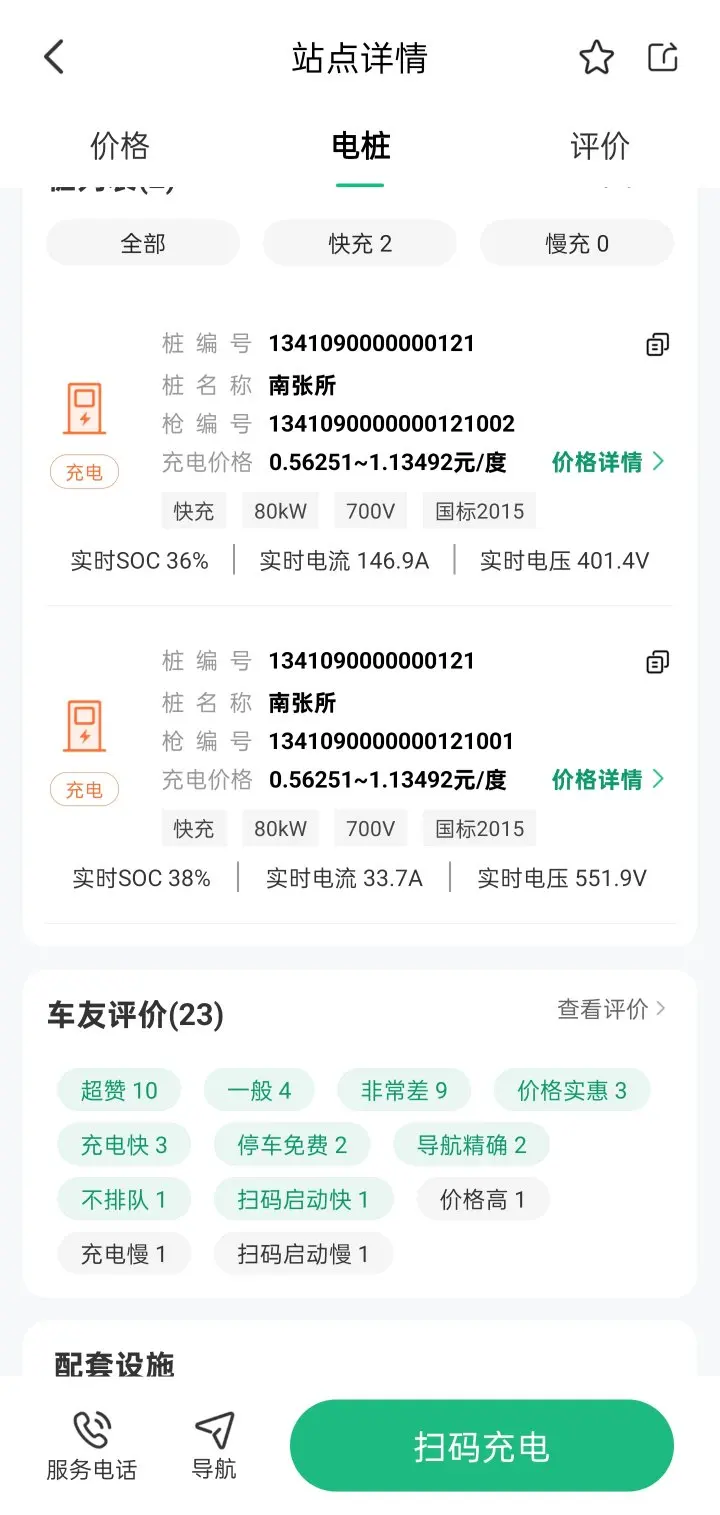Tap the 价格实惠 3 review tag
Viewport: 720px width, 1515px height.
[572, 1090]
